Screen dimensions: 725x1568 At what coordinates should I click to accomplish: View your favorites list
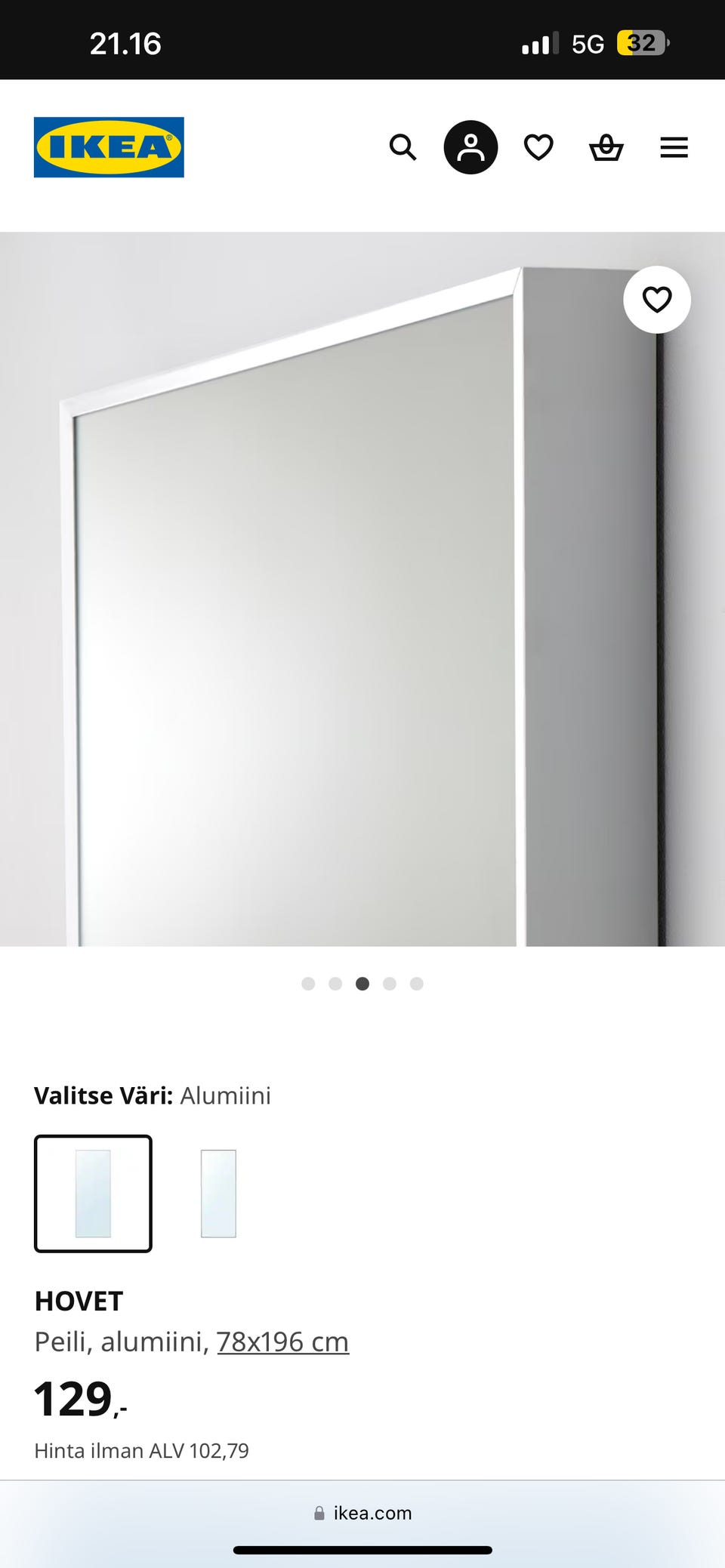click(538, 147)
